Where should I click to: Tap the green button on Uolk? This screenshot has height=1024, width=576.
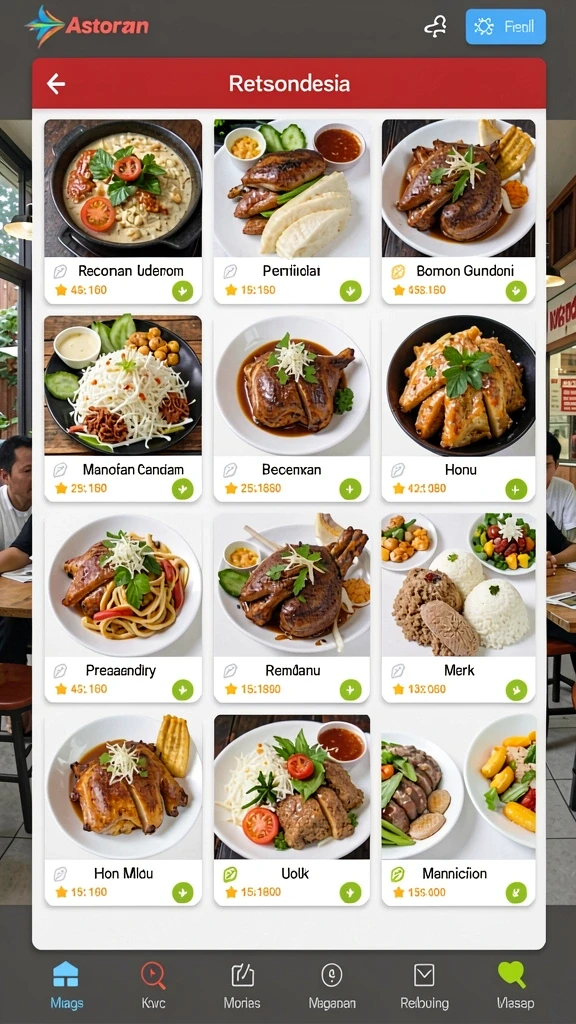[351, 892]
